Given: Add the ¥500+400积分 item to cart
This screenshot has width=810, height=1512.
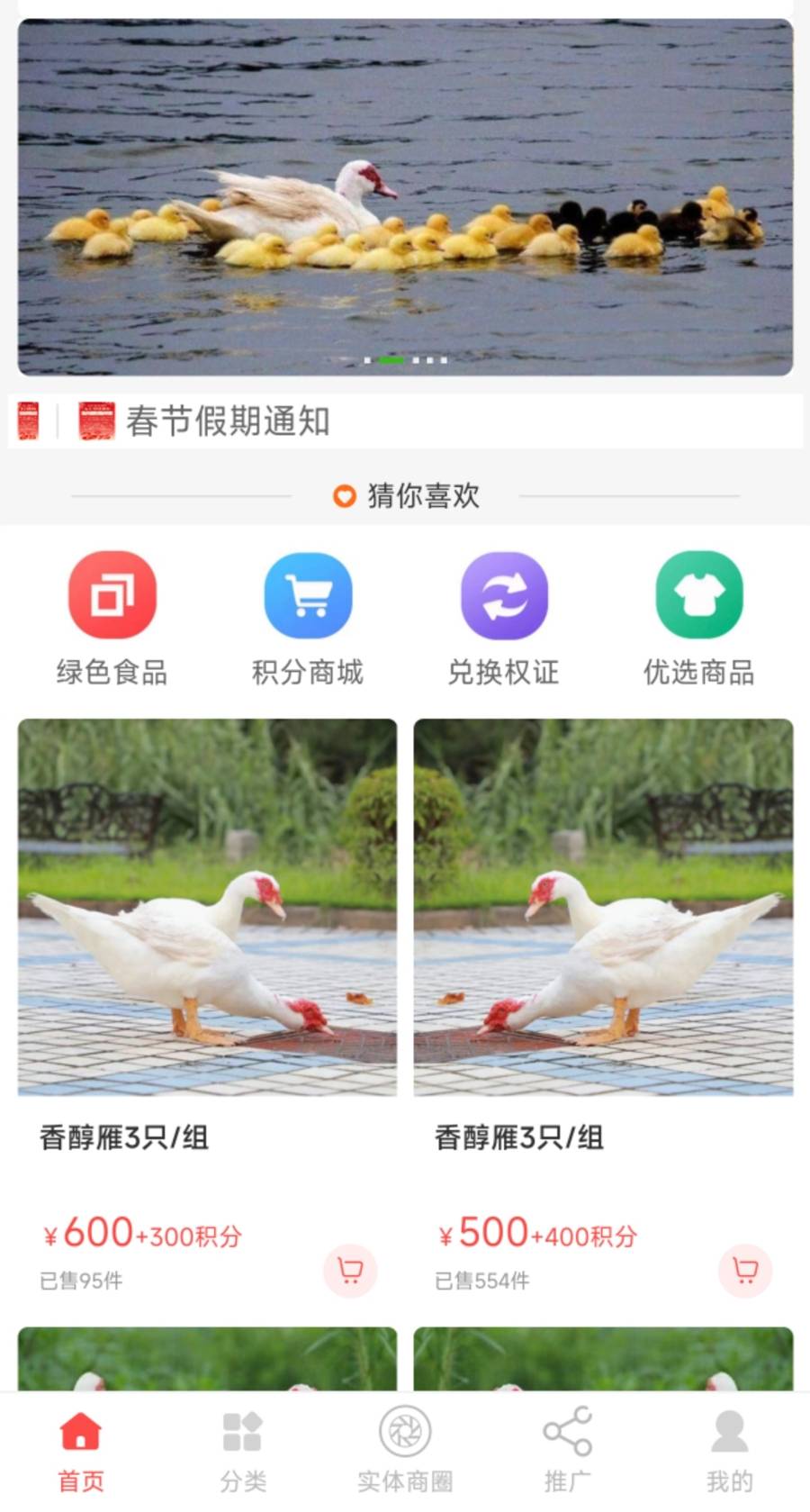Looking at the screenshot, I should coord(745,1271).
